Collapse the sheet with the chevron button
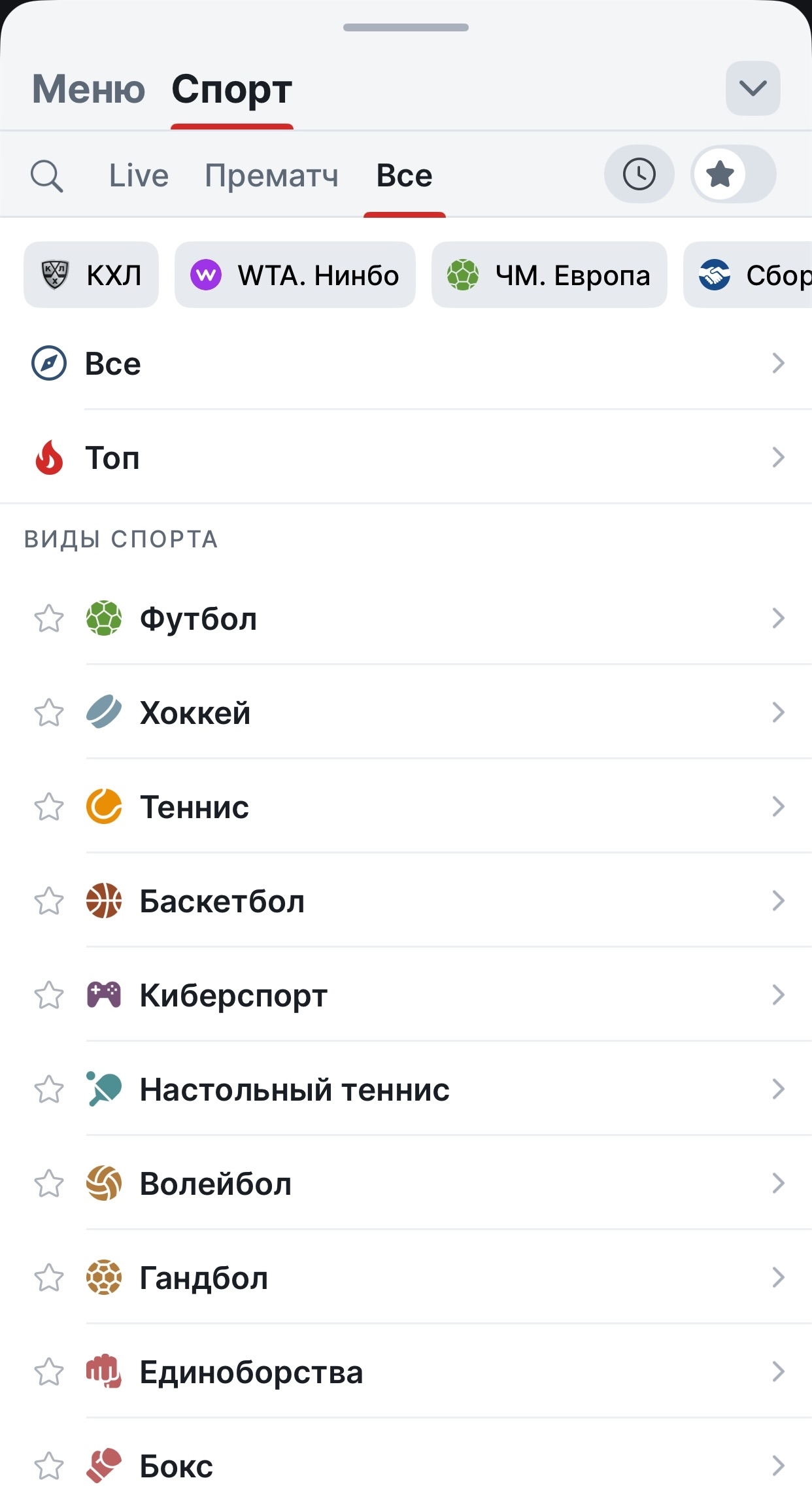 pyautogui.click(x=753, y=88)
